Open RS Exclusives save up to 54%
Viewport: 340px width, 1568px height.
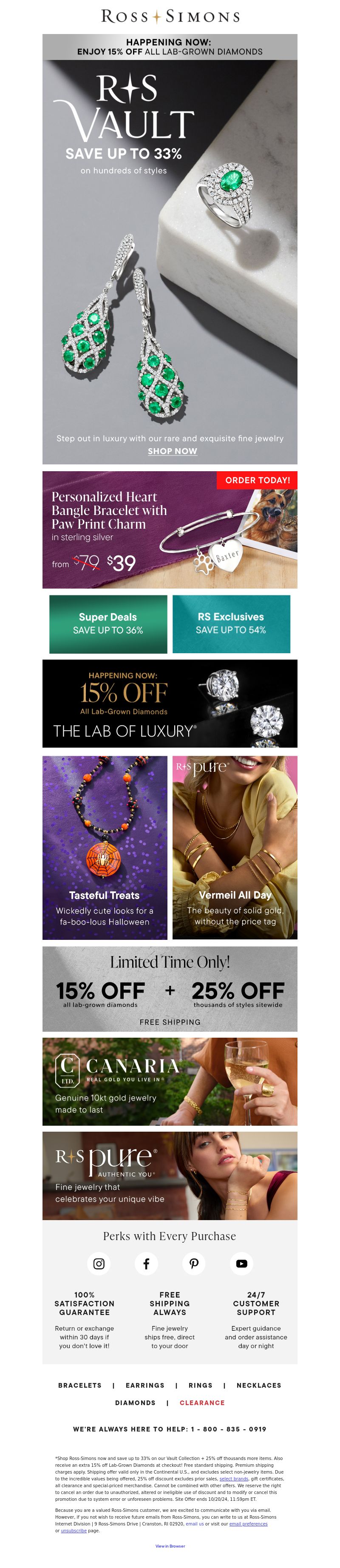tap(231, 624)
